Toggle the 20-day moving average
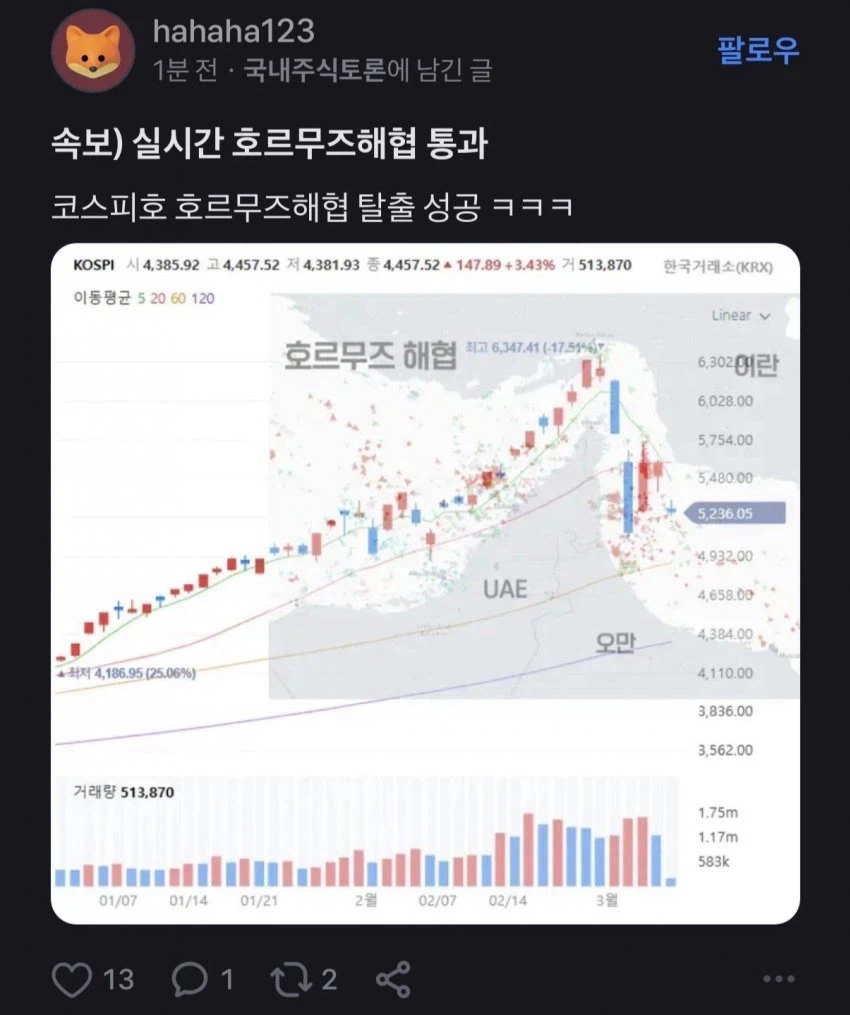 pyautogui.click(x=158, y=297)
